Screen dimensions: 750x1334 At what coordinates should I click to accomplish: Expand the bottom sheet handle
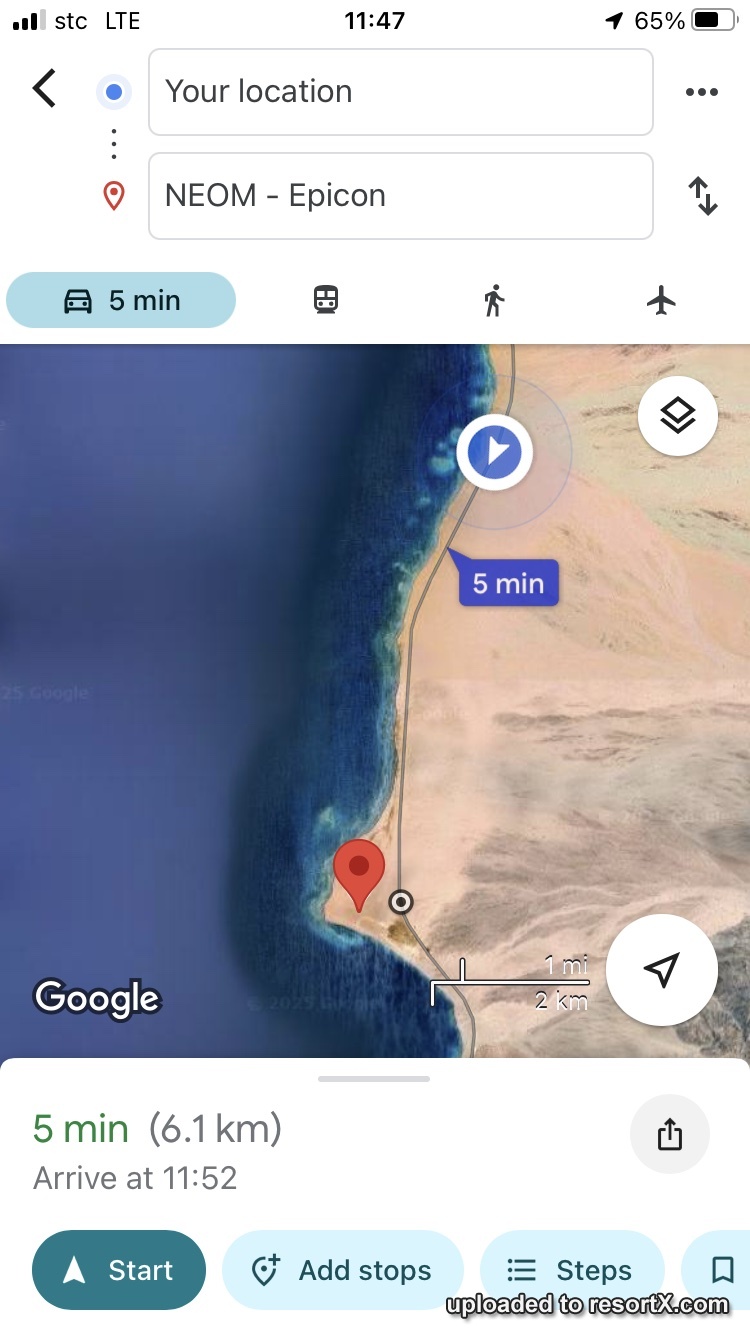click(x=374, y=1079)
